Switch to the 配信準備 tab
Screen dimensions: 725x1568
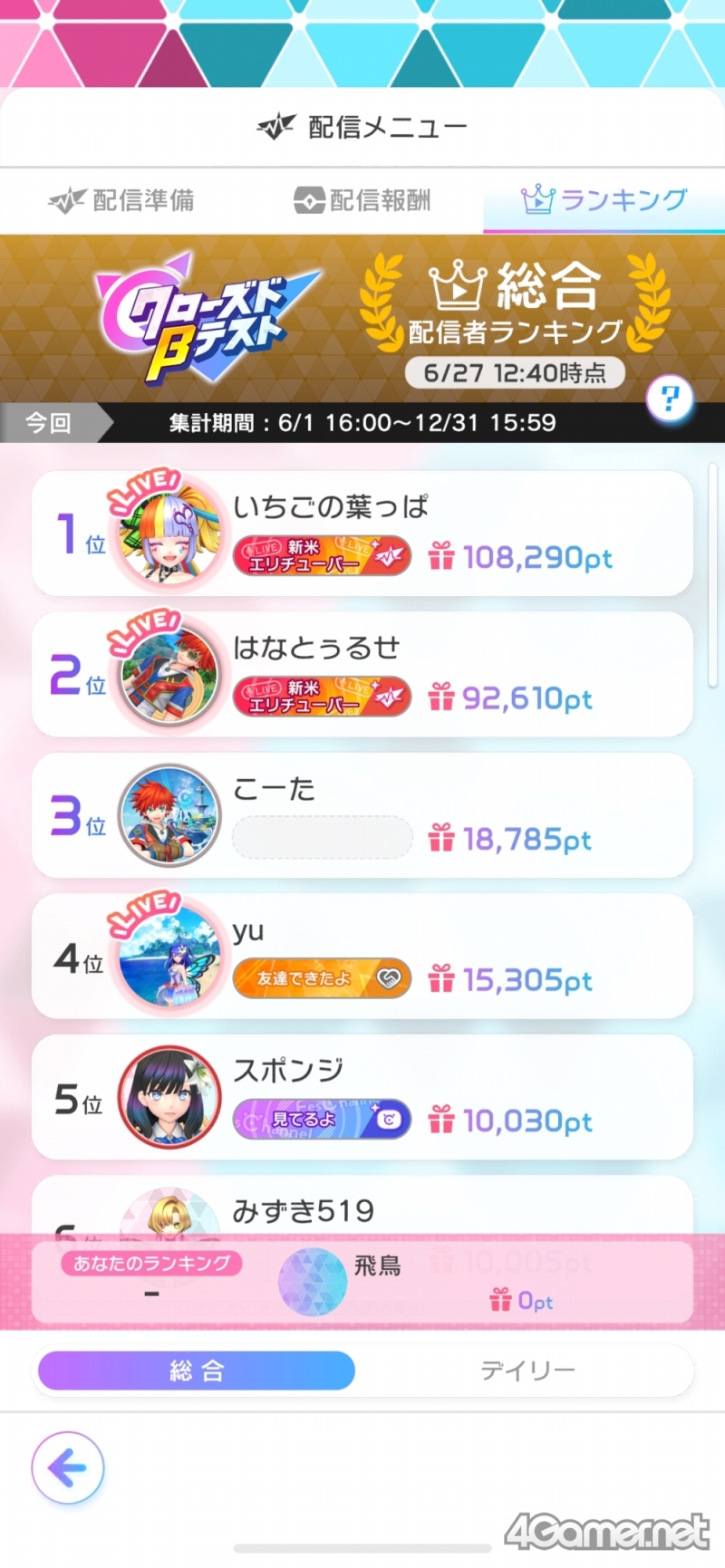121,200
